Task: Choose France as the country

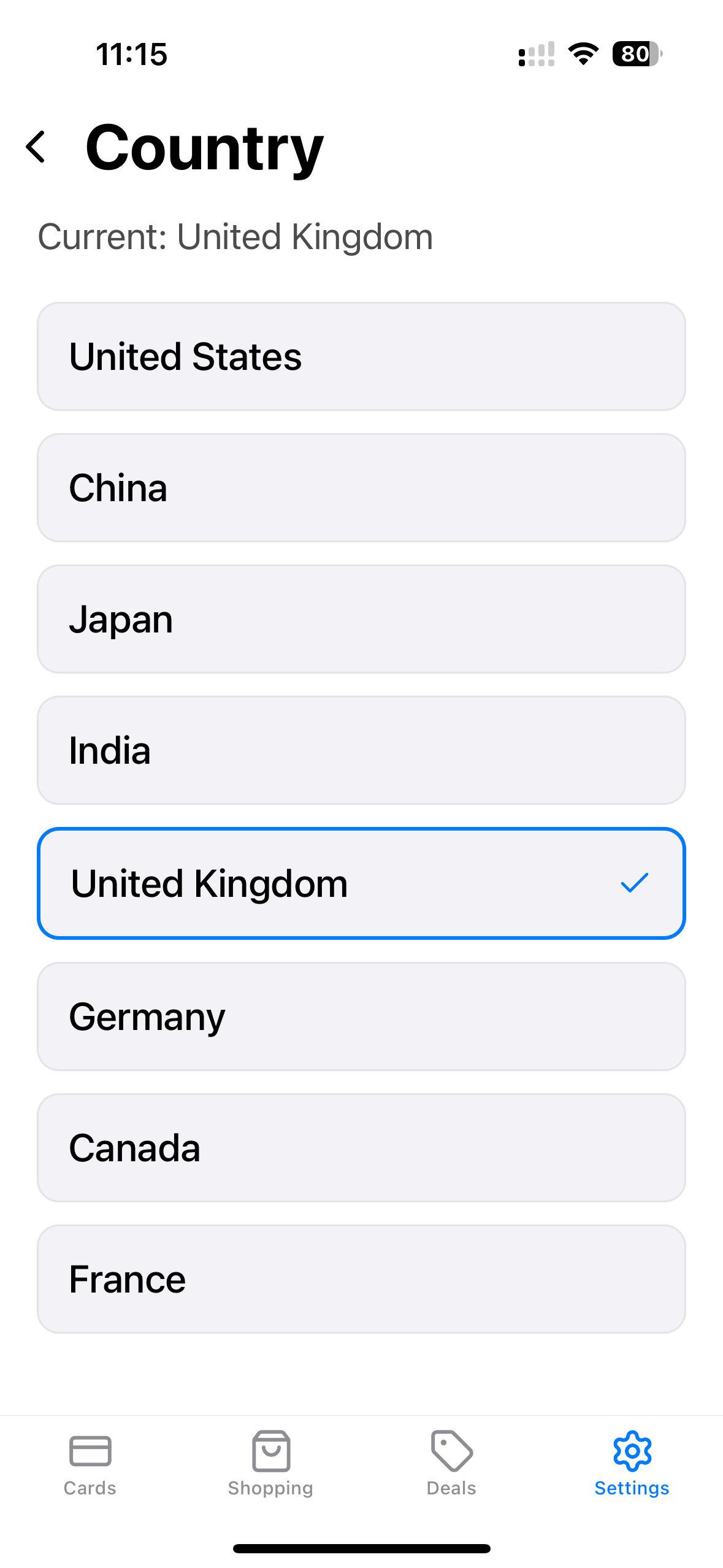Action: click(x=361, y=1279)
